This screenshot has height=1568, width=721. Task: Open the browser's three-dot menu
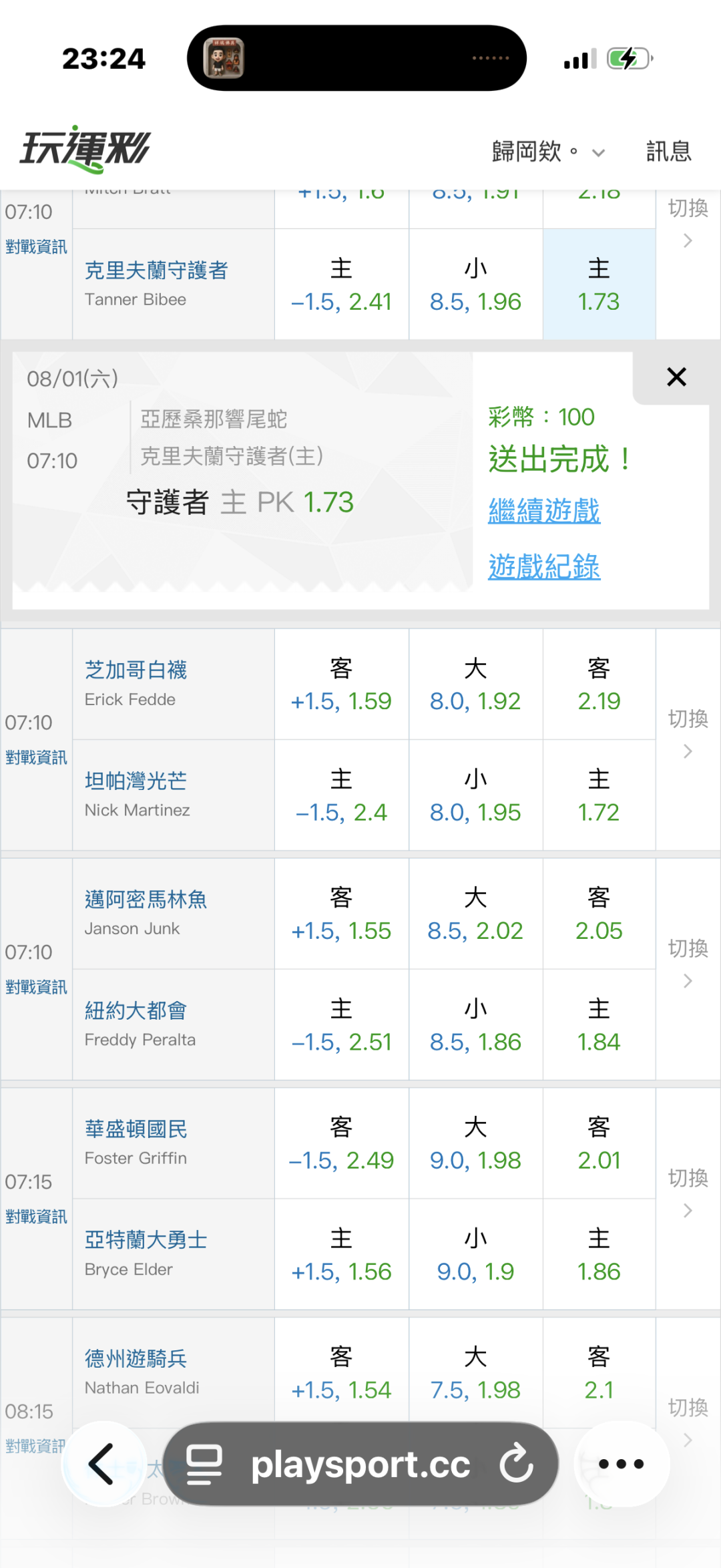click(622, 1464)
